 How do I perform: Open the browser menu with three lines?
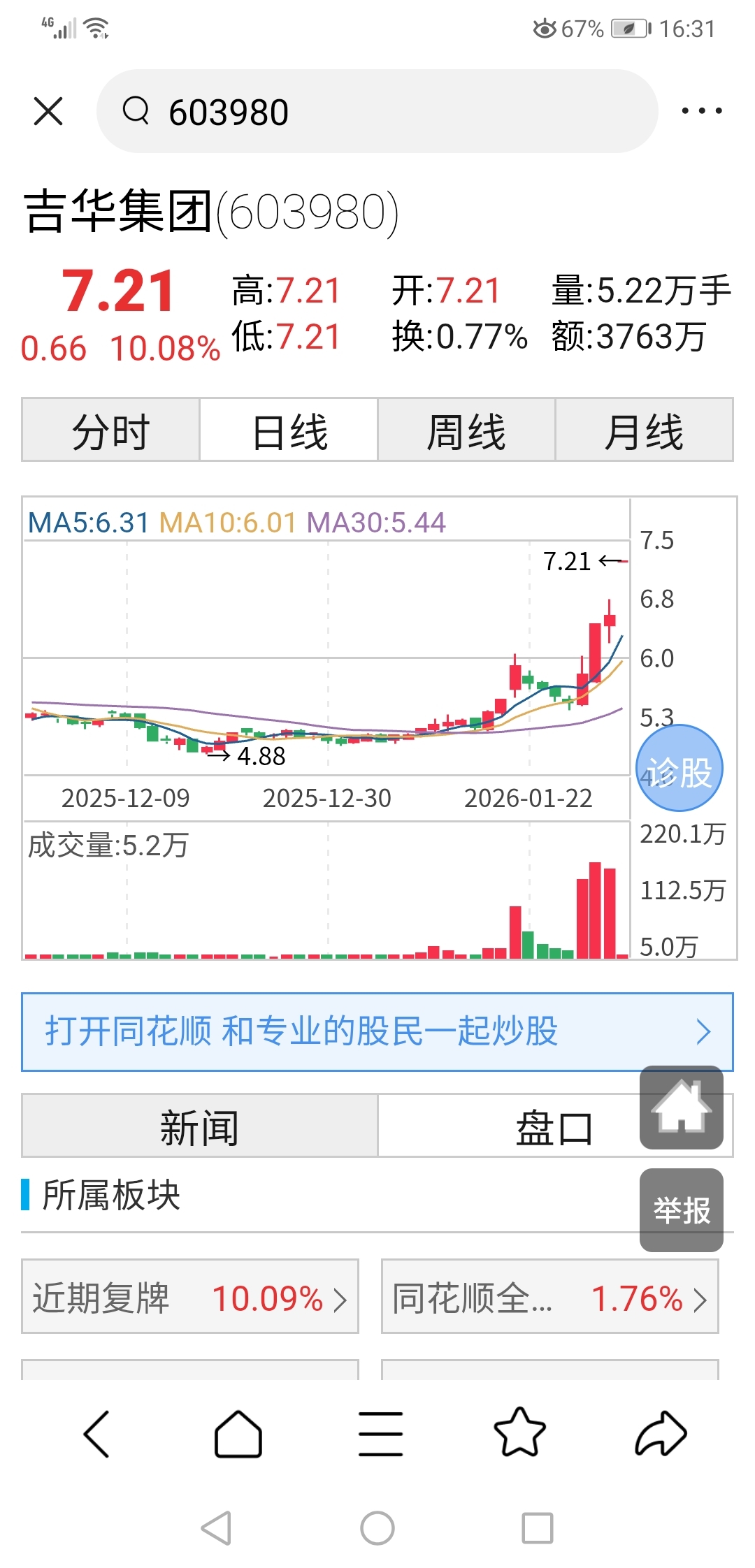[x=380, y=1434]
